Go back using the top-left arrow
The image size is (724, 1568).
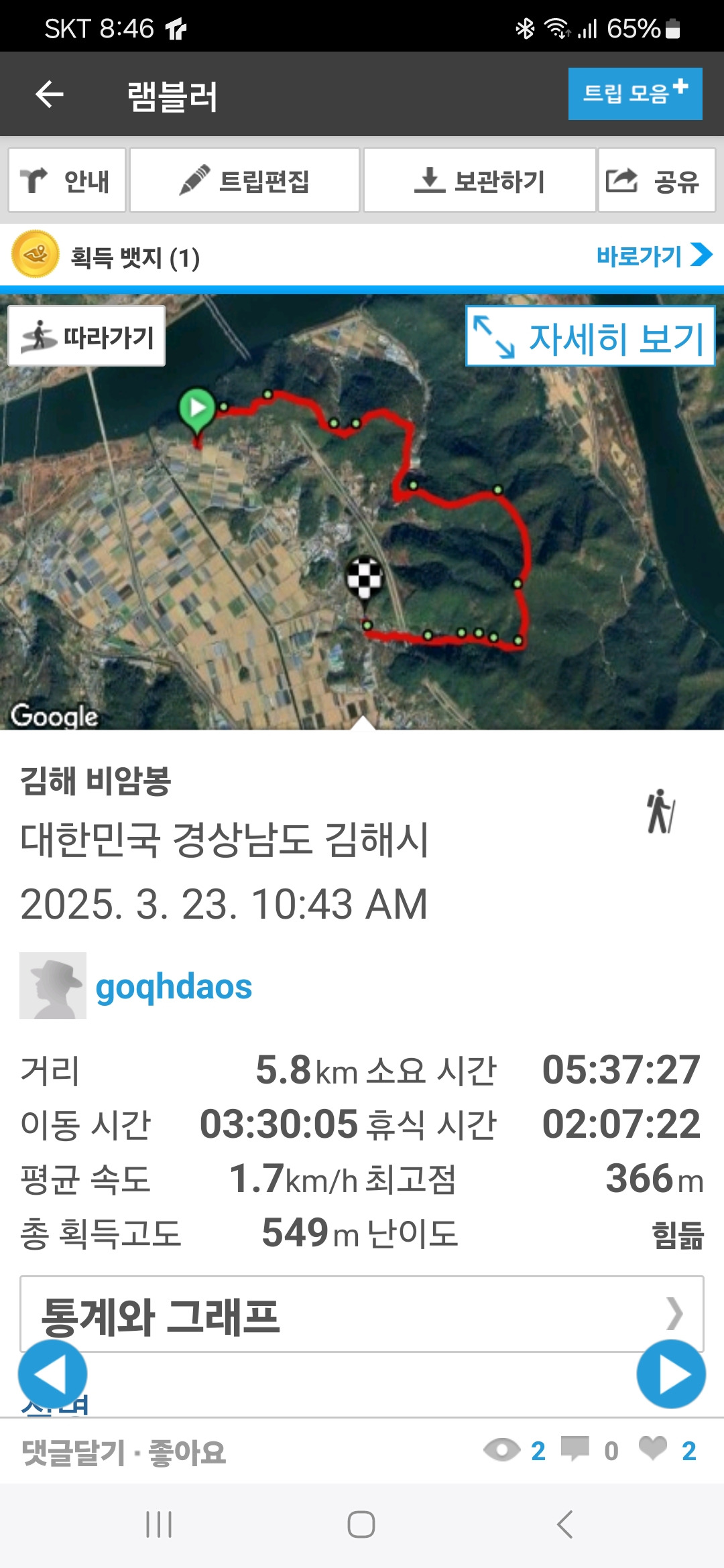point(50,94)
